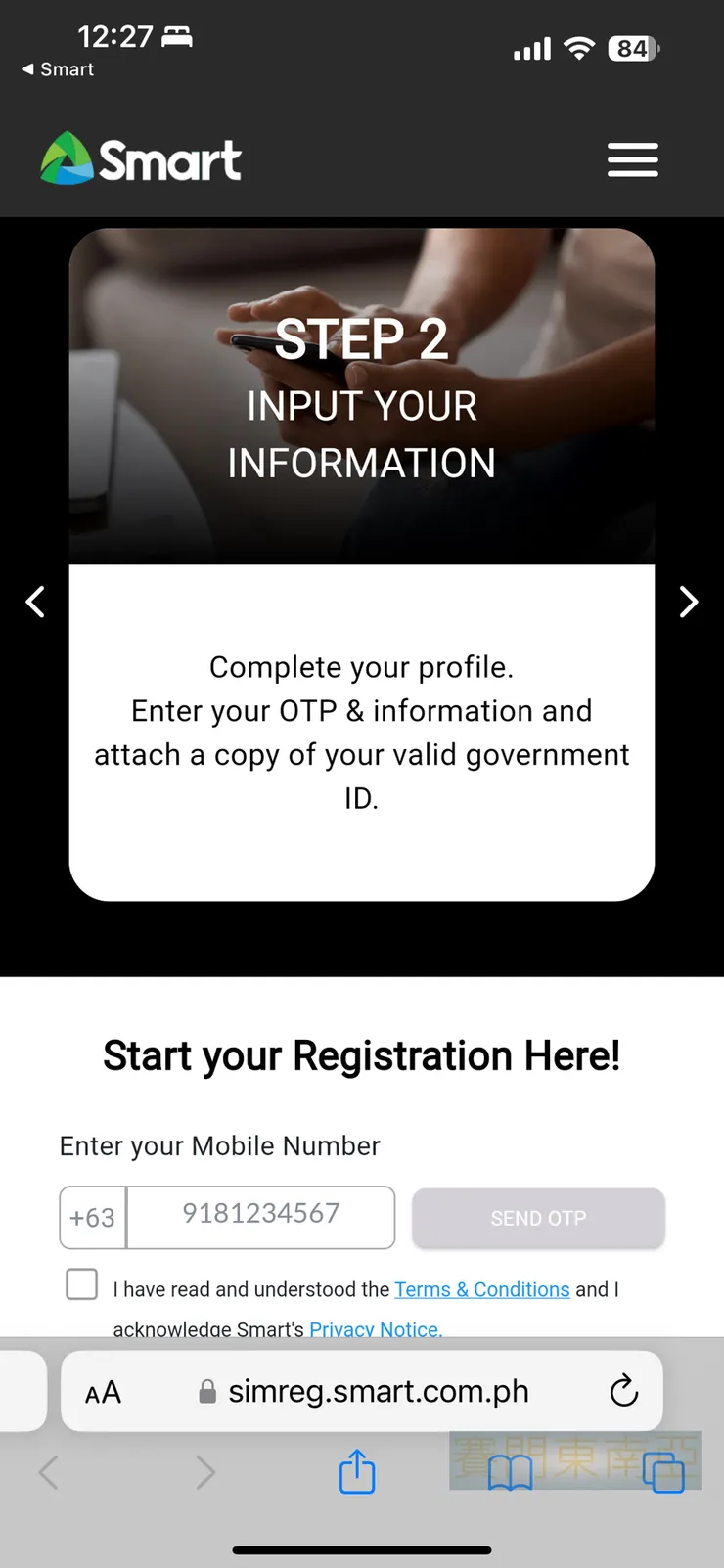The height and width of the screenshot is (1568, 724).
Task: Share this page from Safari
Action: pyautogui.click(x=357, y=1471)
